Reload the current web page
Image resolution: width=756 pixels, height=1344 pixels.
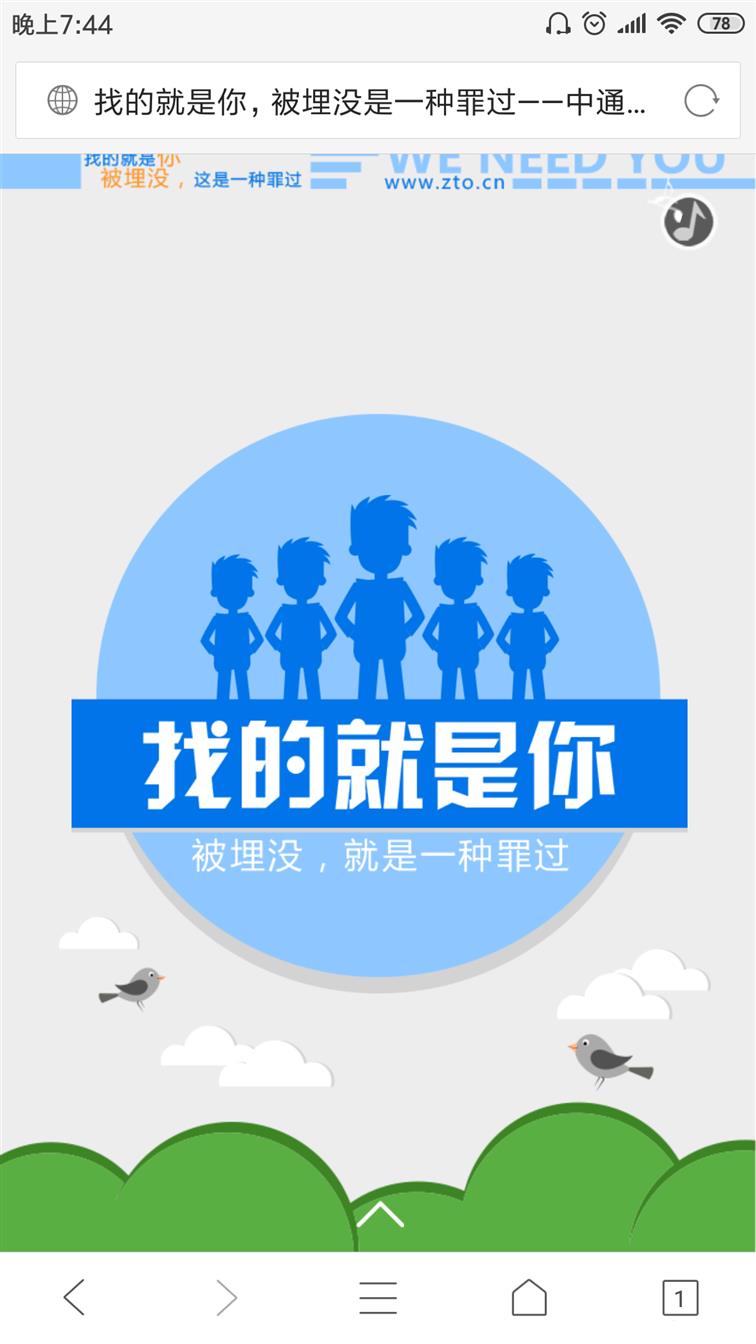701,100
